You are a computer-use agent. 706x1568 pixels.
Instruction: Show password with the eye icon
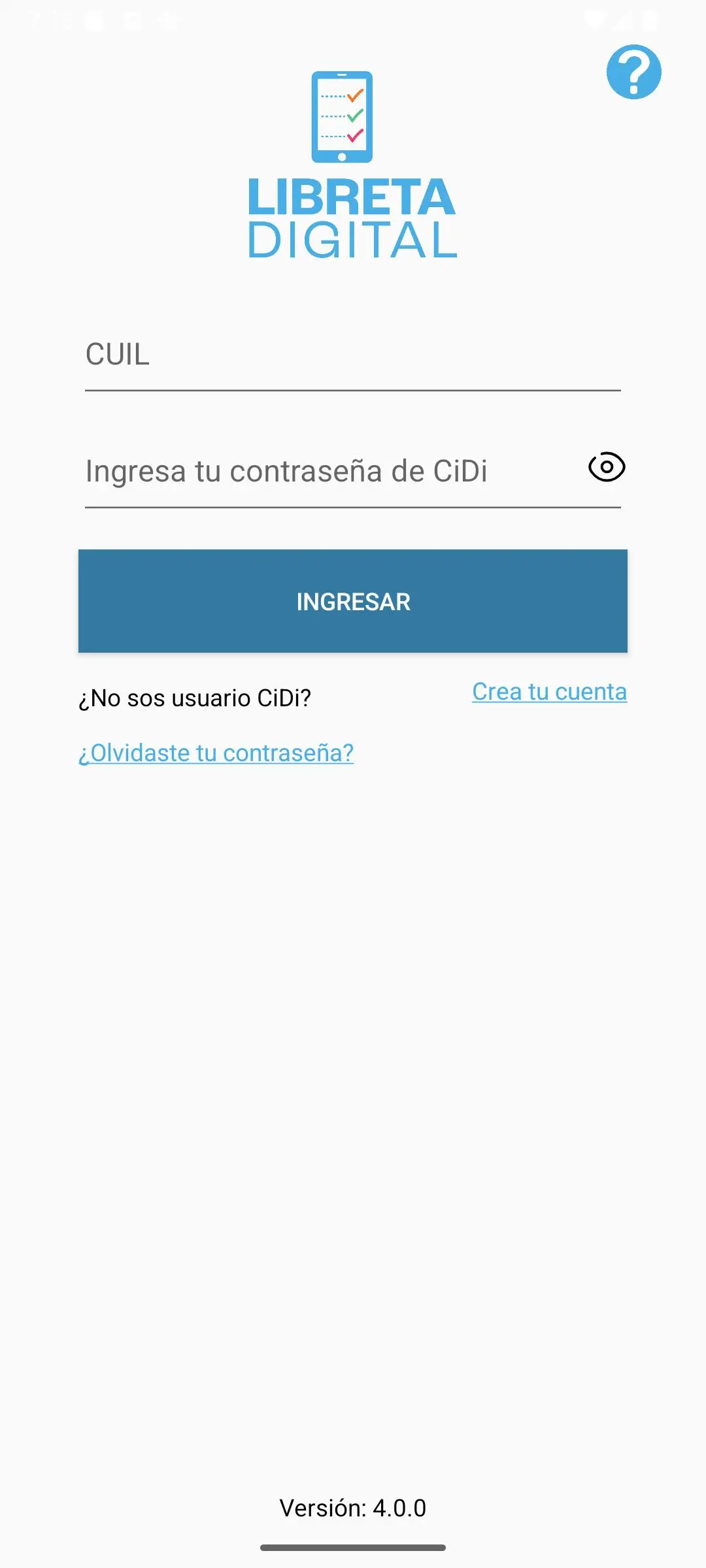pos(607,467)
